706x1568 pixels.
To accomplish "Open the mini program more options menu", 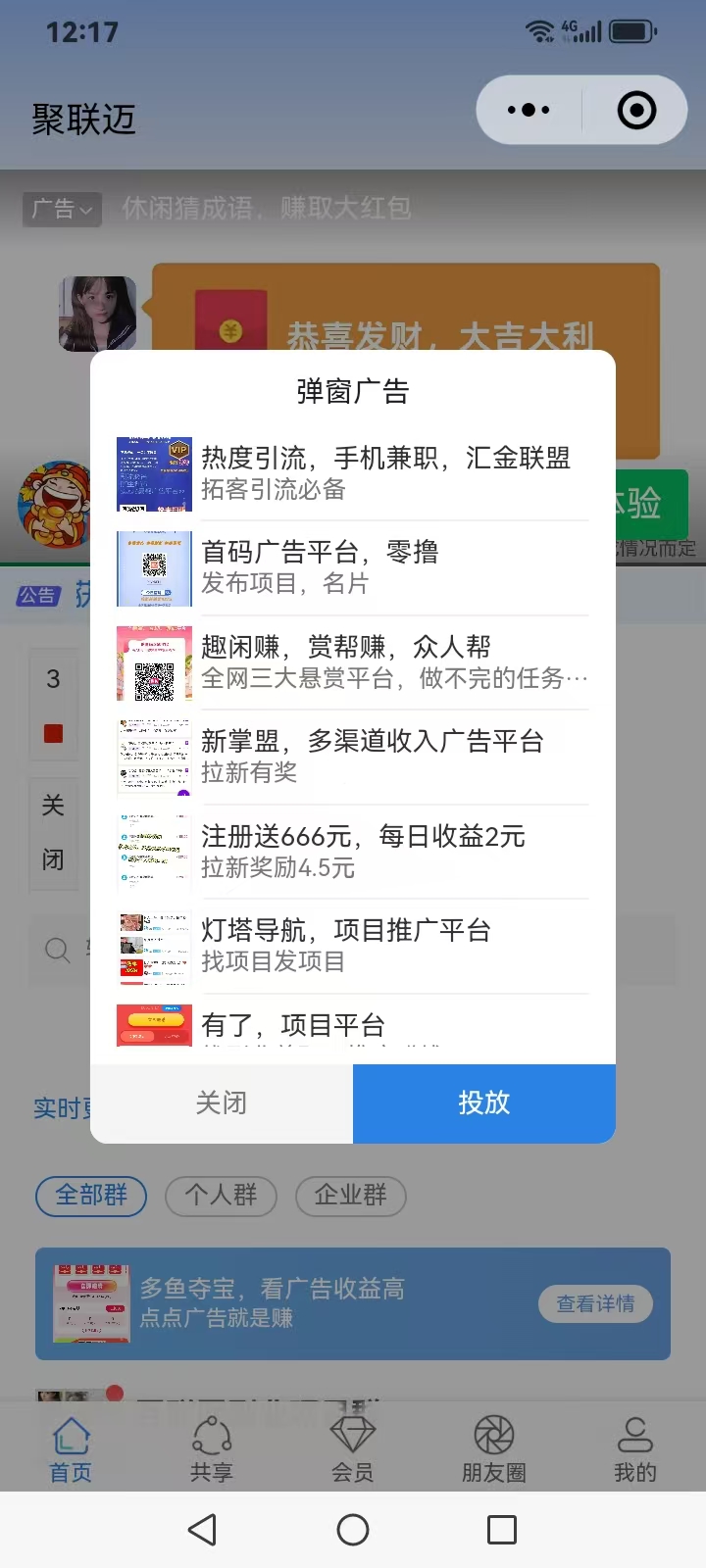I will (529, 110).
